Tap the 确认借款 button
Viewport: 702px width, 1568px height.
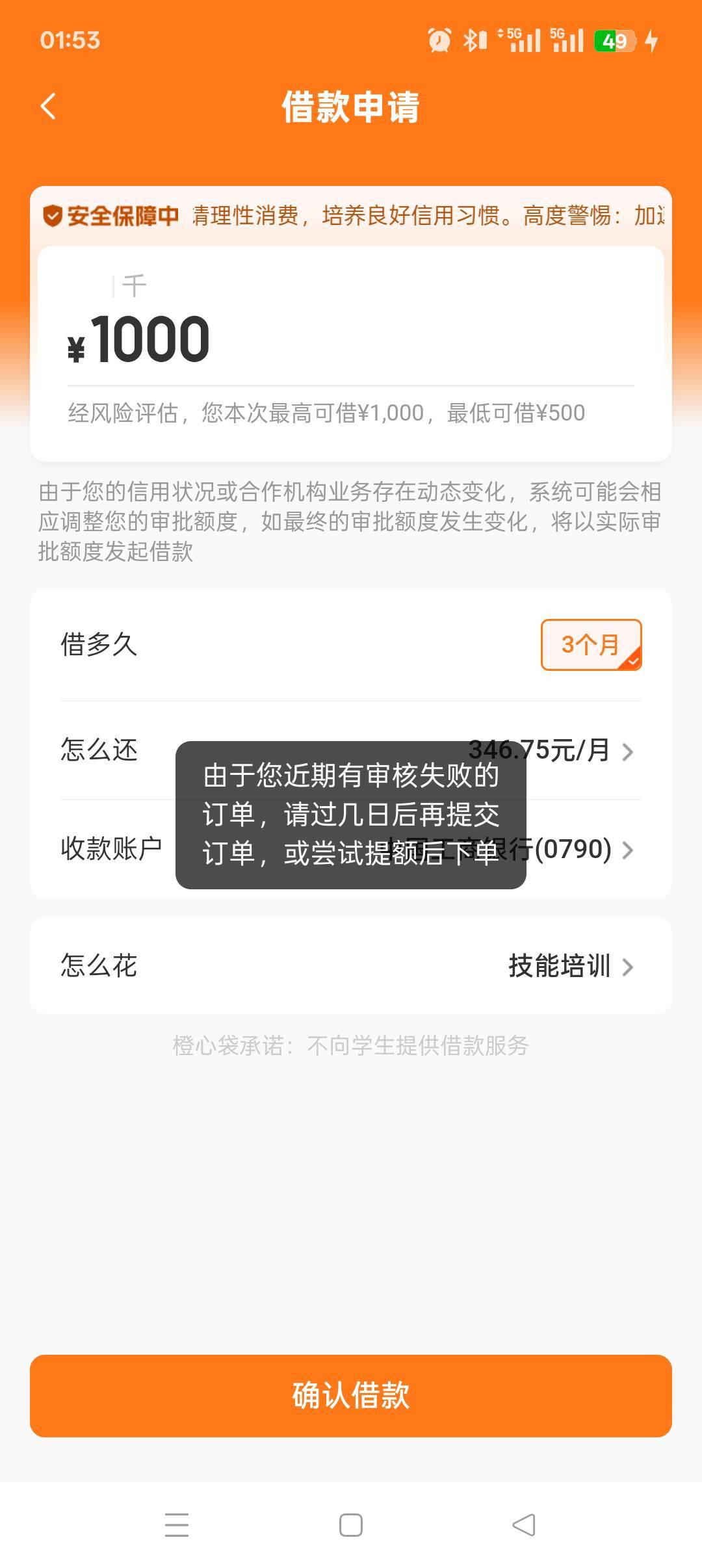pos(351,1396)
